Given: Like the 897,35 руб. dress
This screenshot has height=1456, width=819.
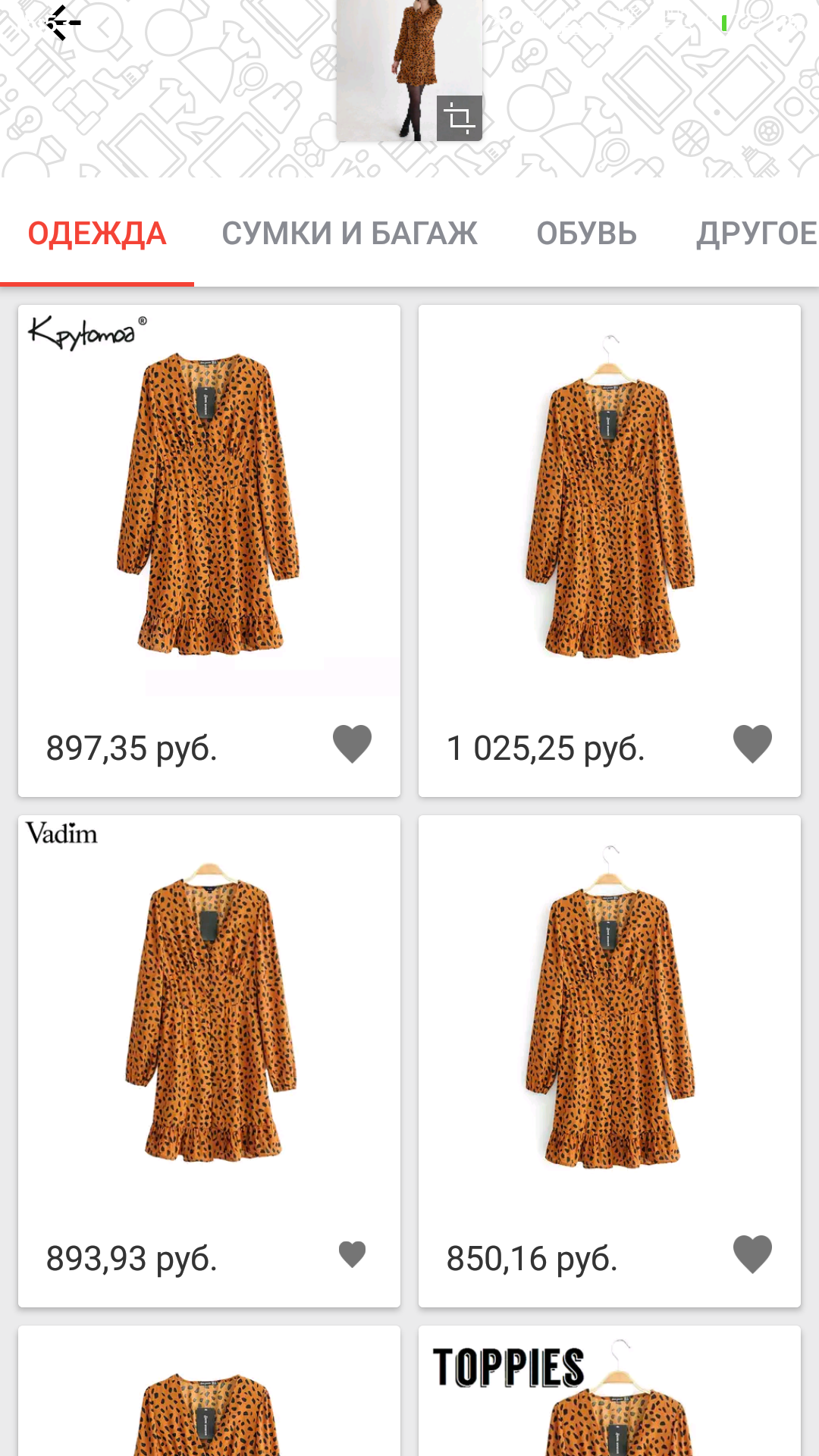Looking at the screenshot, I should click(x=352, y=744).
